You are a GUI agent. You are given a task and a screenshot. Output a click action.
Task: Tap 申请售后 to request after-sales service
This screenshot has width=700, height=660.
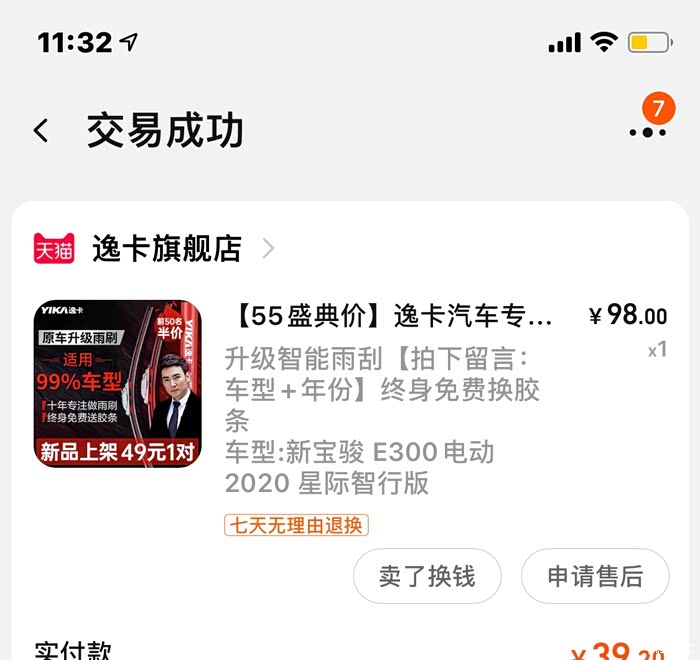pos(595,576)
